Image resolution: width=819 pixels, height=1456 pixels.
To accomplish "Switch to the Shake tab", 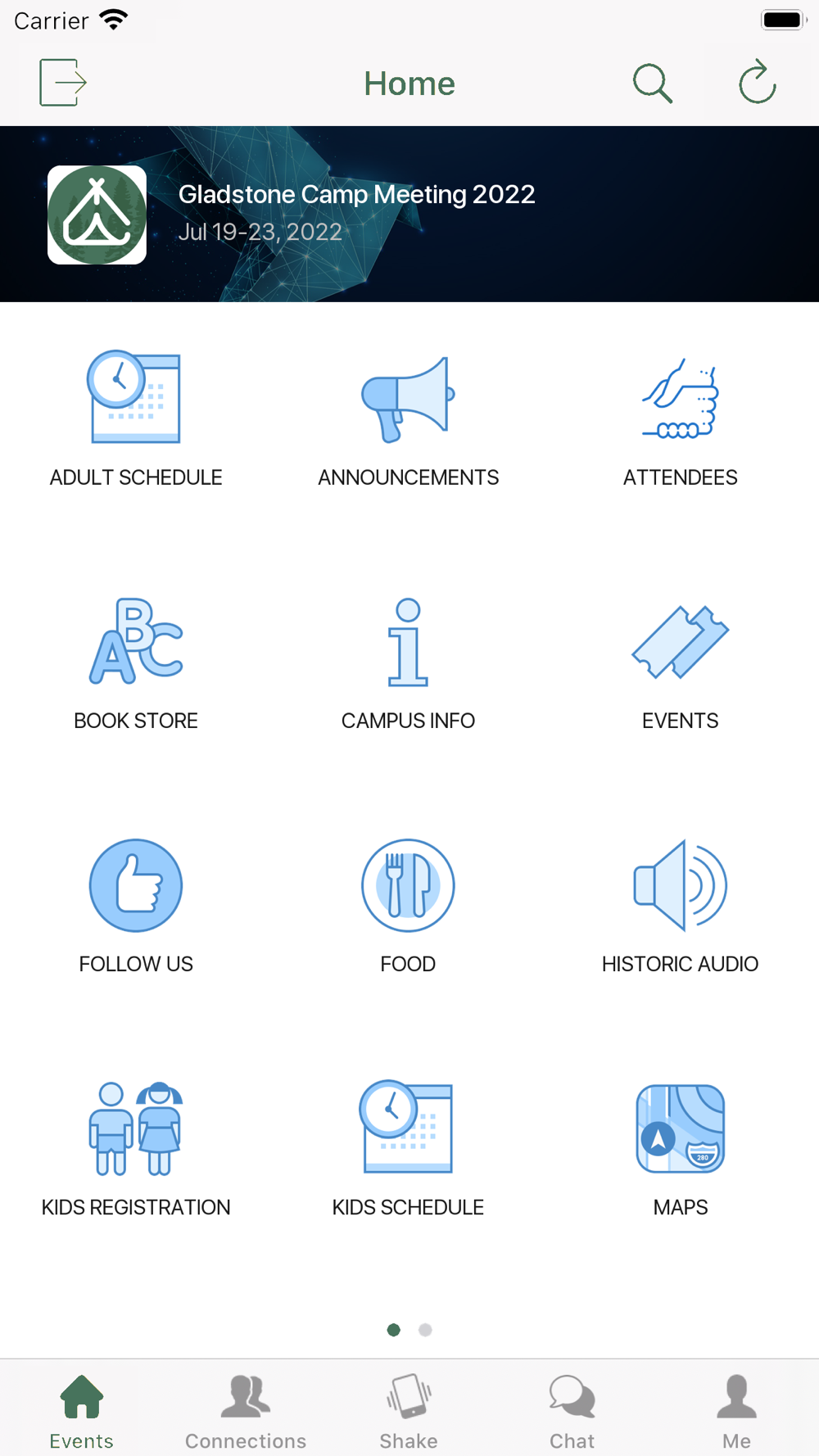I will (409, 1412).
